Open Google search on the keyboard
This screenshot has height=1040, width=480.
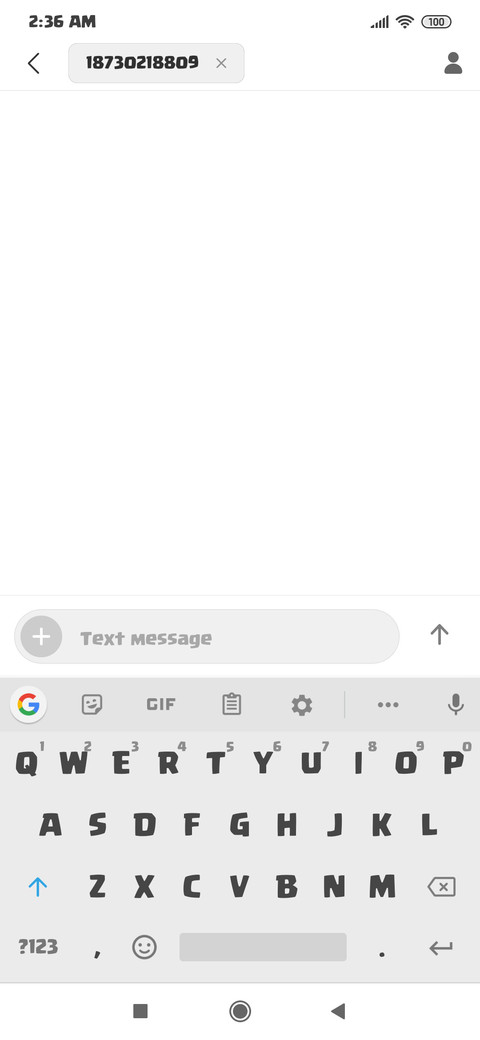pos(29,704)
